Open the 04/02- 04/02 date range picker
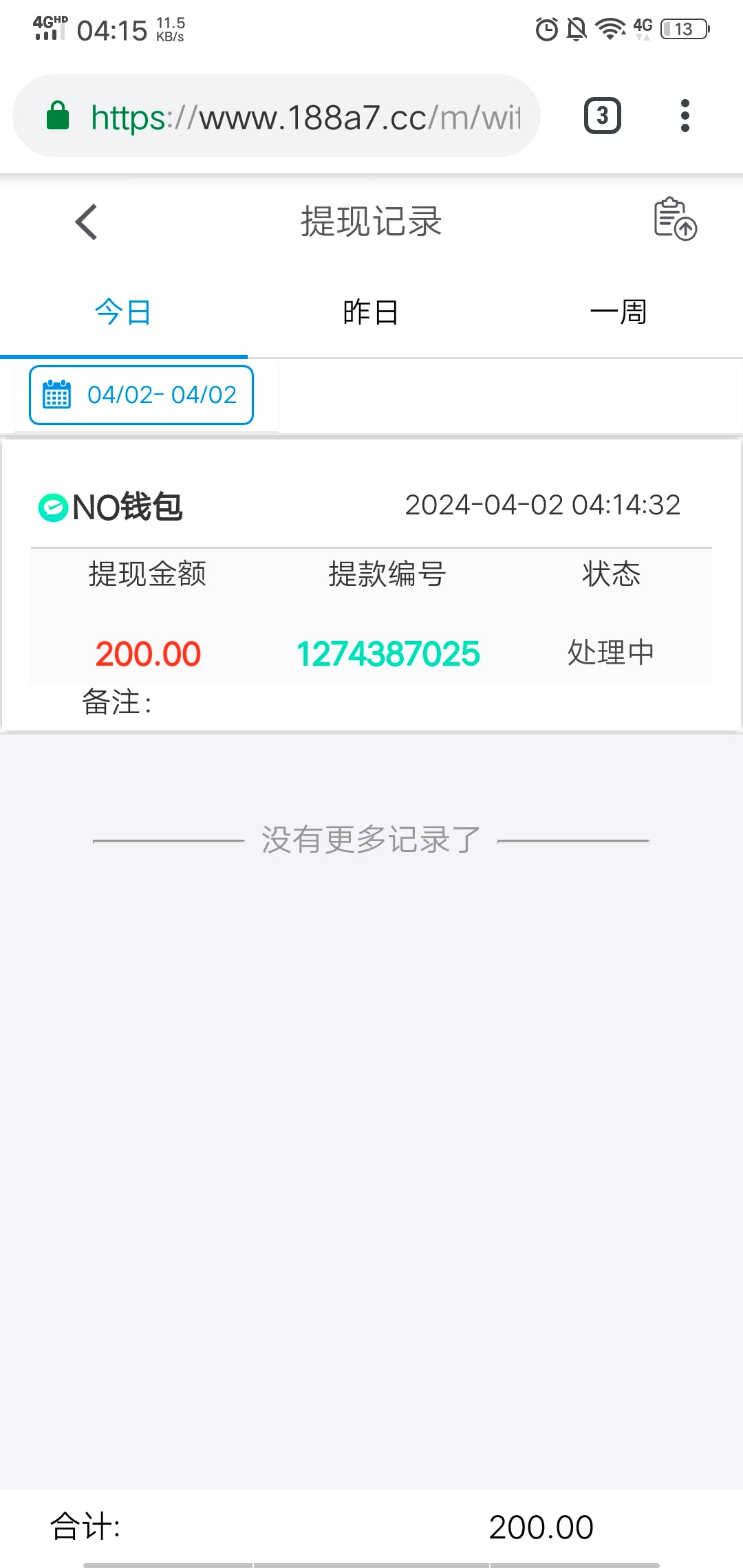 141,395
